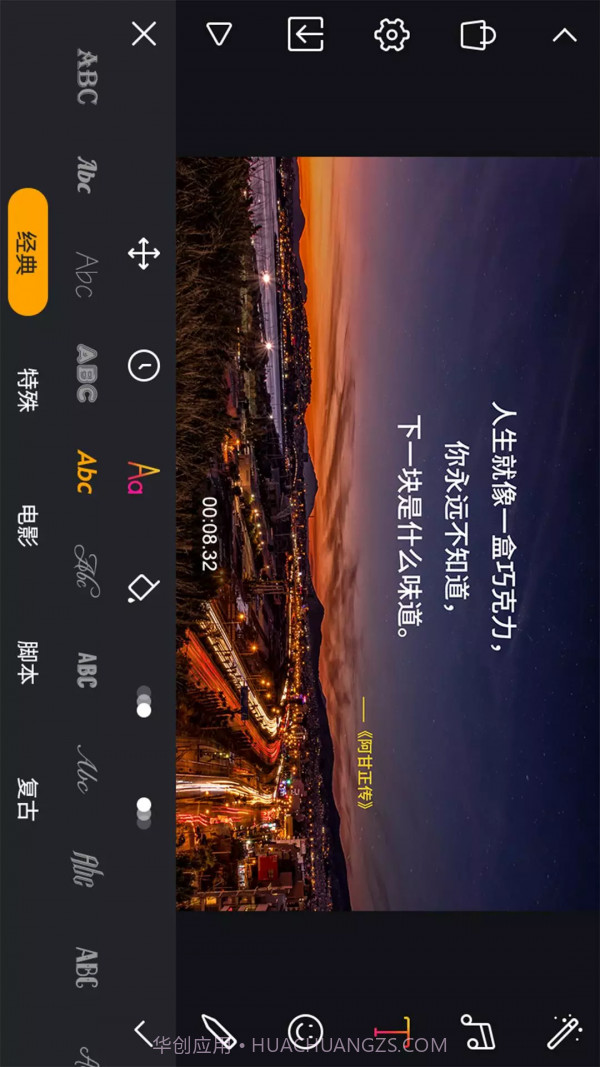
Task: Select the move and position tool
Action: click(144, 254)
